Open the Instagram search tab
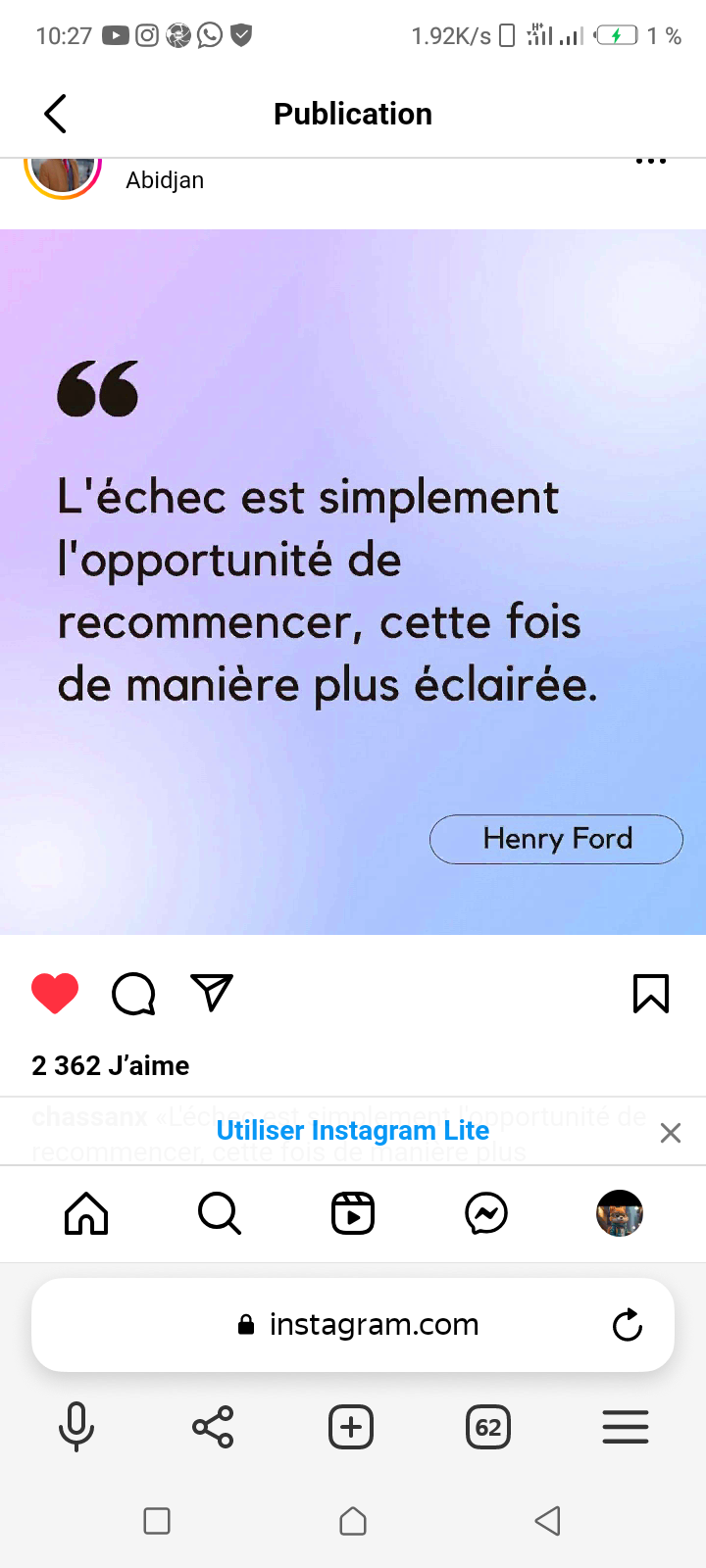 coord(220,1214)
